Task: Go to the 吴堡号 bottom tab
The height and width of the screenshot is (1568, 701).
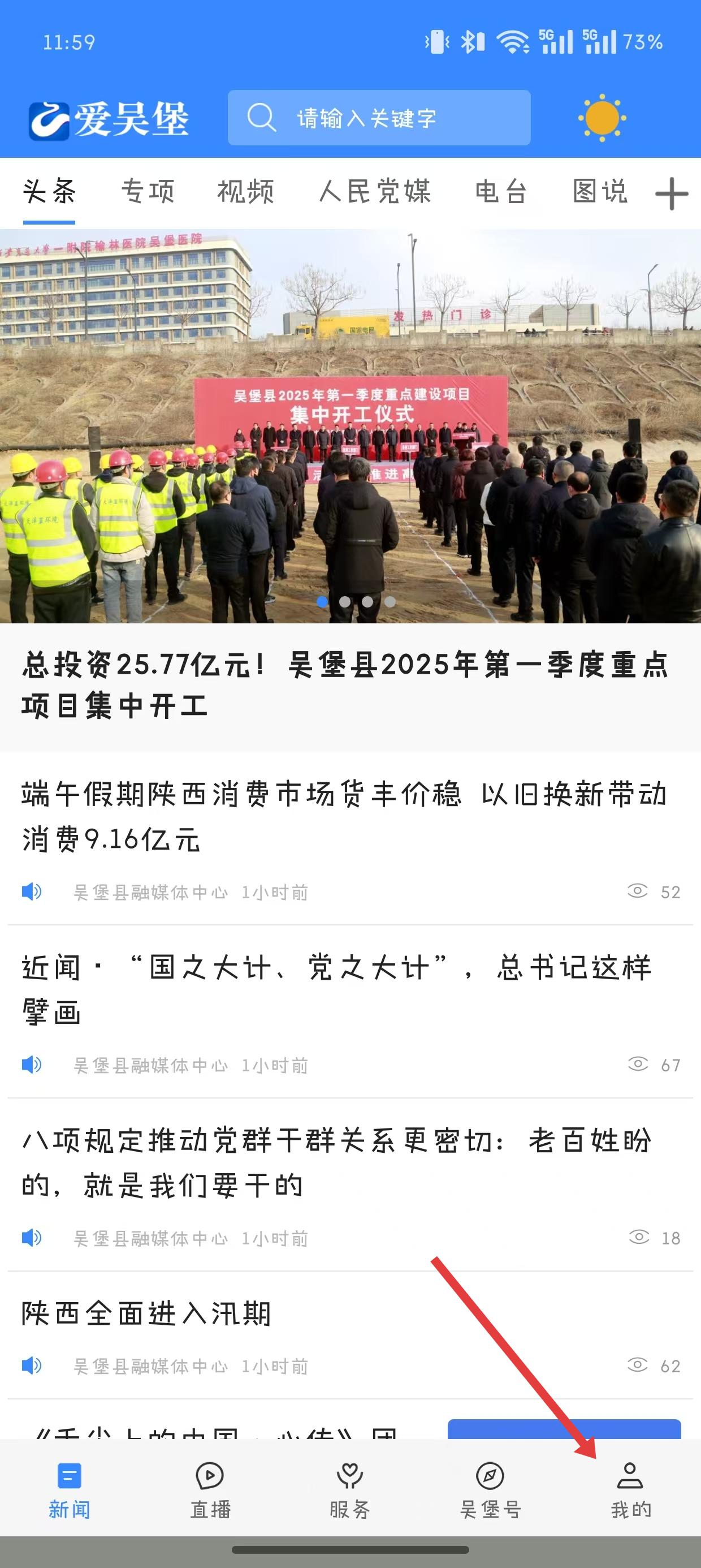Action: tap(490, 1490)
